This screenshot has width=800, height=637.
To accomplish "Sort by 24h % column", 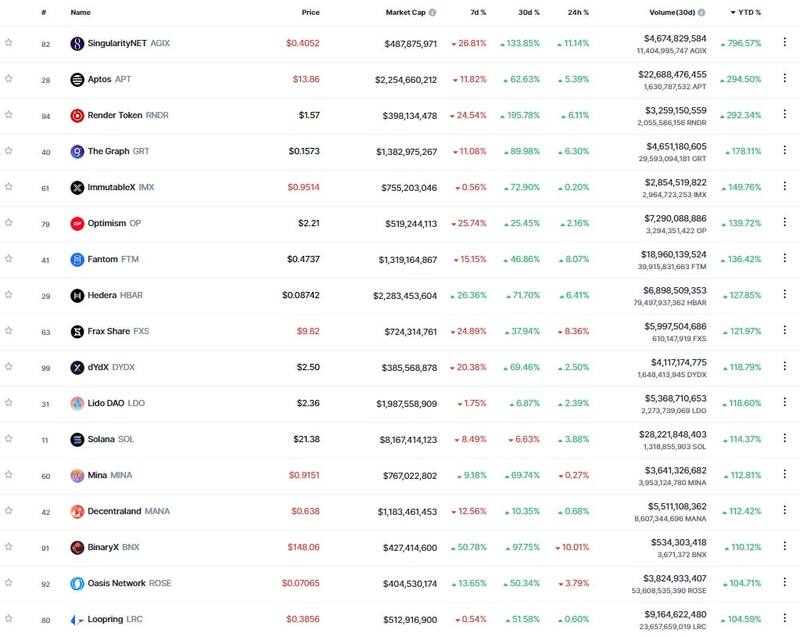I will click(x=576, y=12).
